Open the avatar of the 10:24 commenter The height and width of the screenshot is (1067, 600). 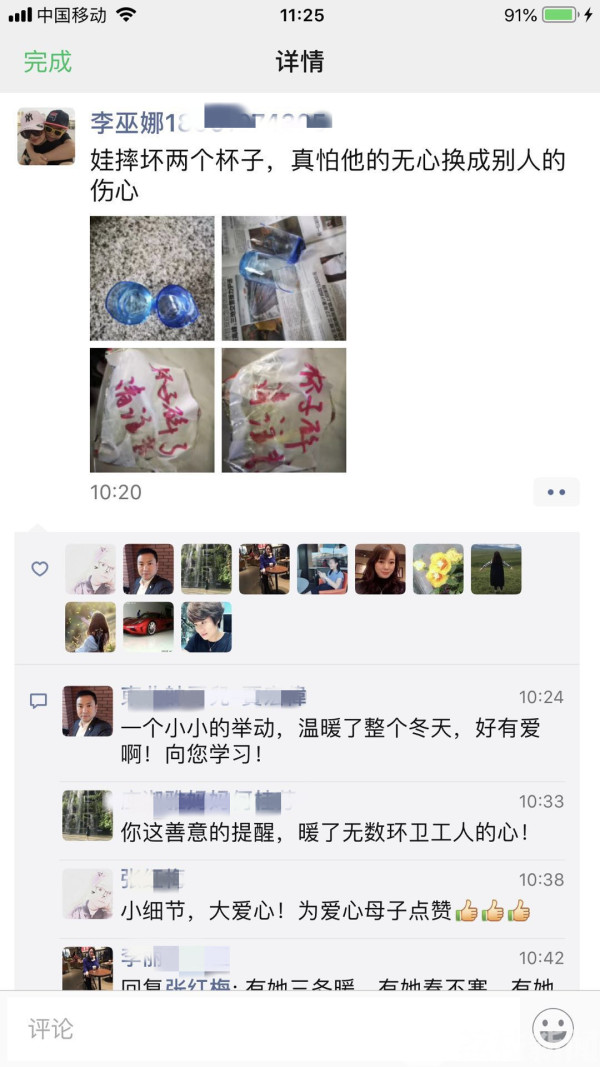pyautogui.click(x=88, y=711)
